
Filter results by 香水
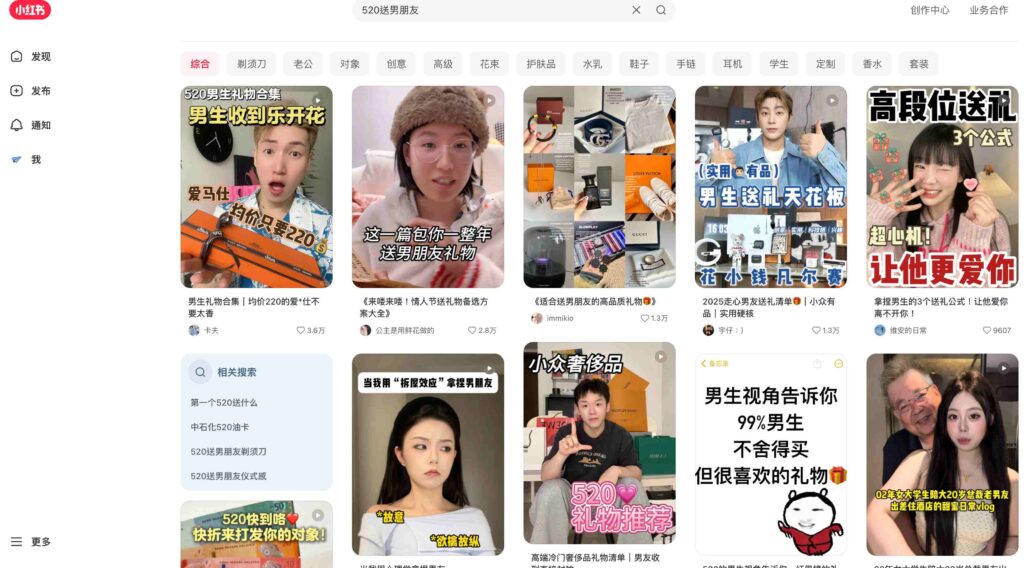coord(872,64)
